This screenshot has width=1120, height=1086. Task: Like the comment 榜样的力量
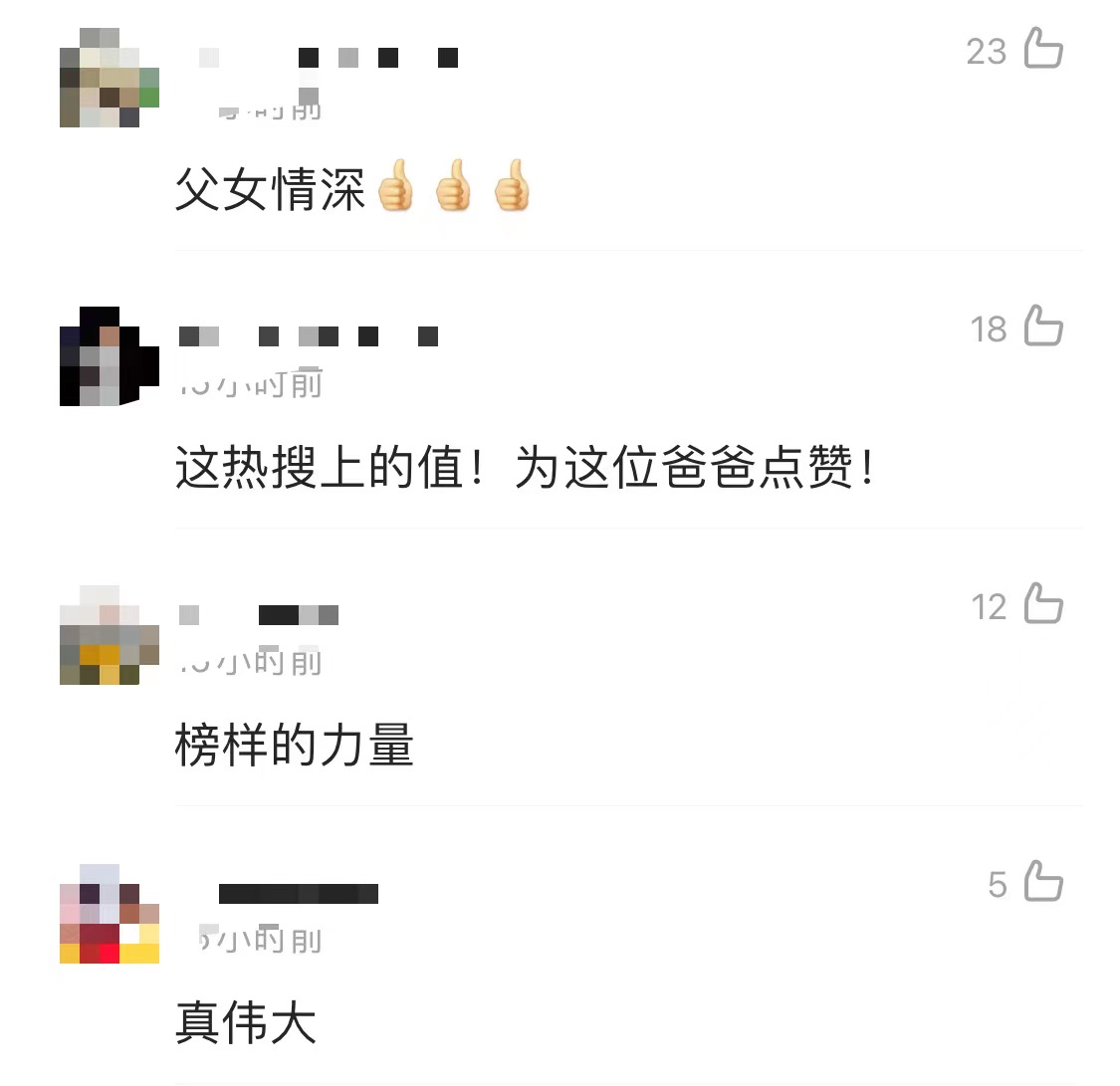click(x=1043, y=603)
